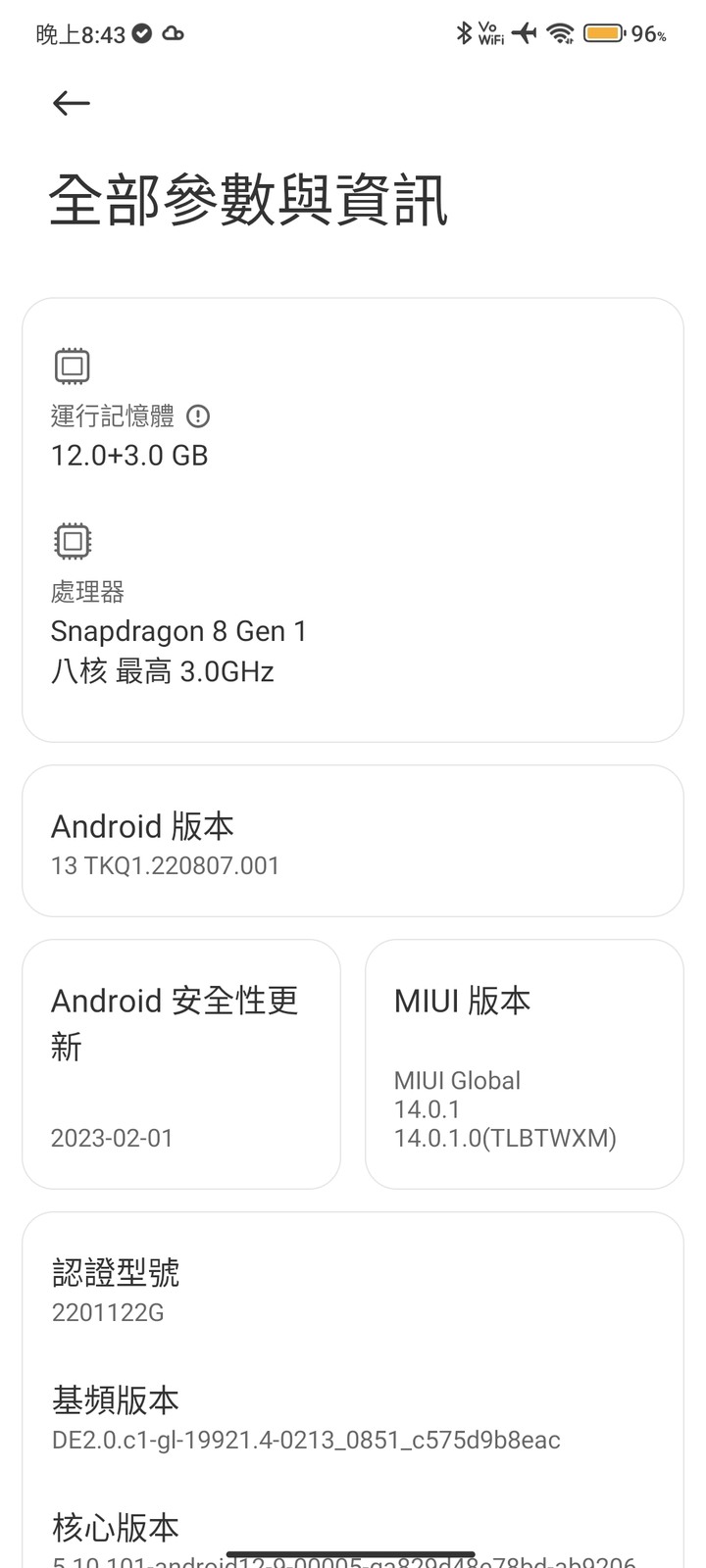Tap the info icon beside 運行記憶體
The image size is (706, 1568).
pos(198,416)
